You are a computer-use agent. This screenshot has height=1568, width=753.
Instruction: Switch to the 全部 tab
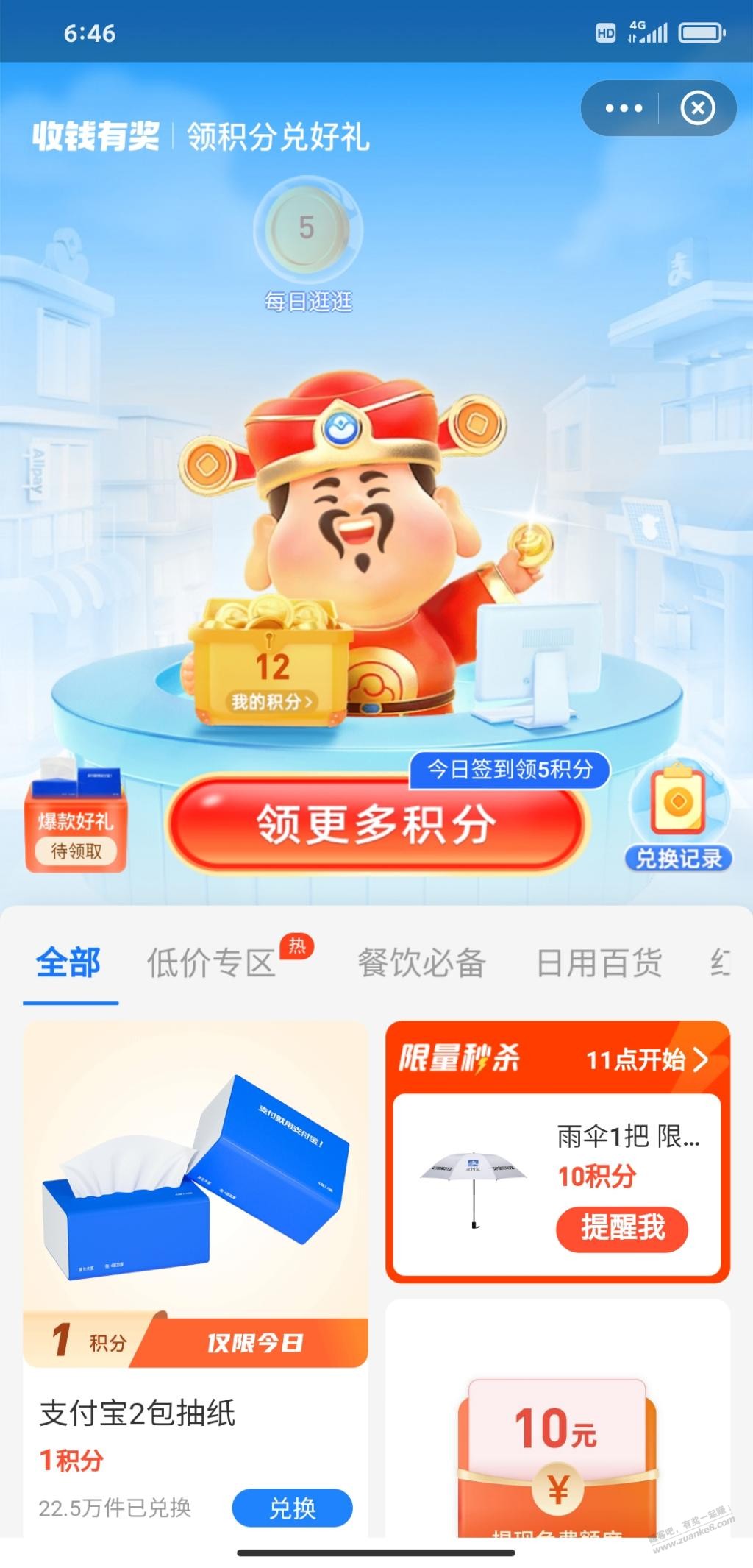[x=68, y=962]
